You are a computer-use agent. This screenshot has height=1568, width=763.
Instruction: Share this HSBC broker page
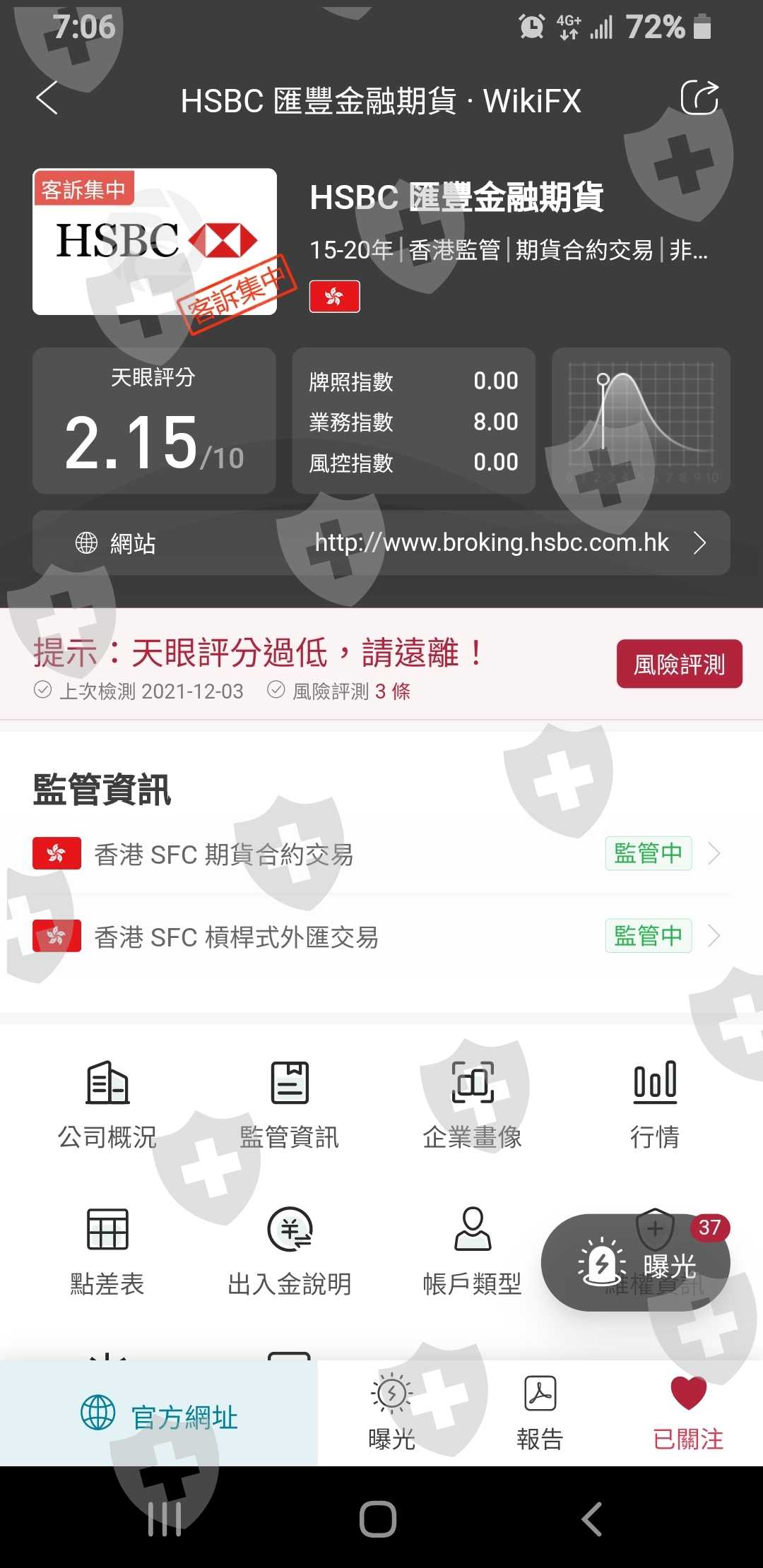[x=699, y=97]
